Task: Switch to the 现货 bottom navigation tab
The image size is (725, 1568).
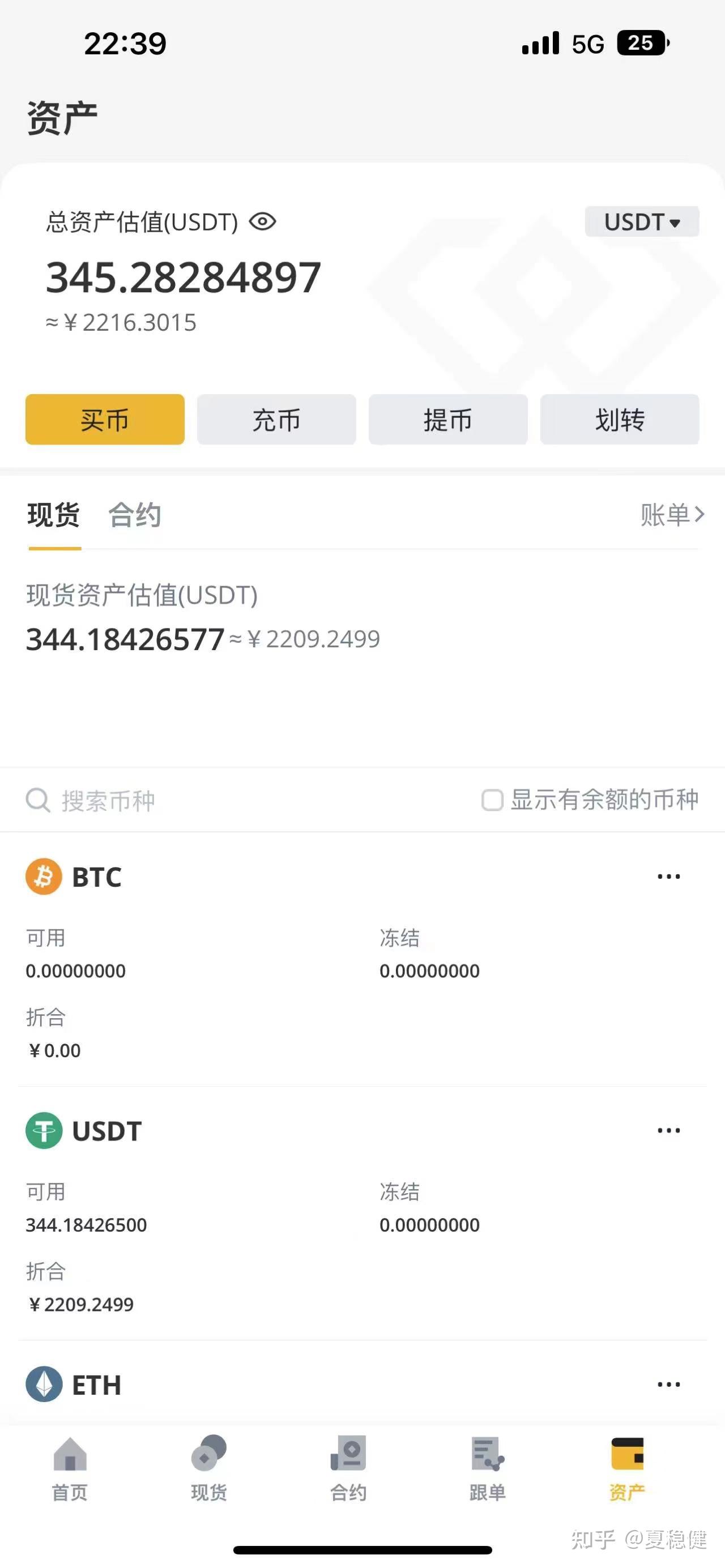Action: [x=209, y=1467]
